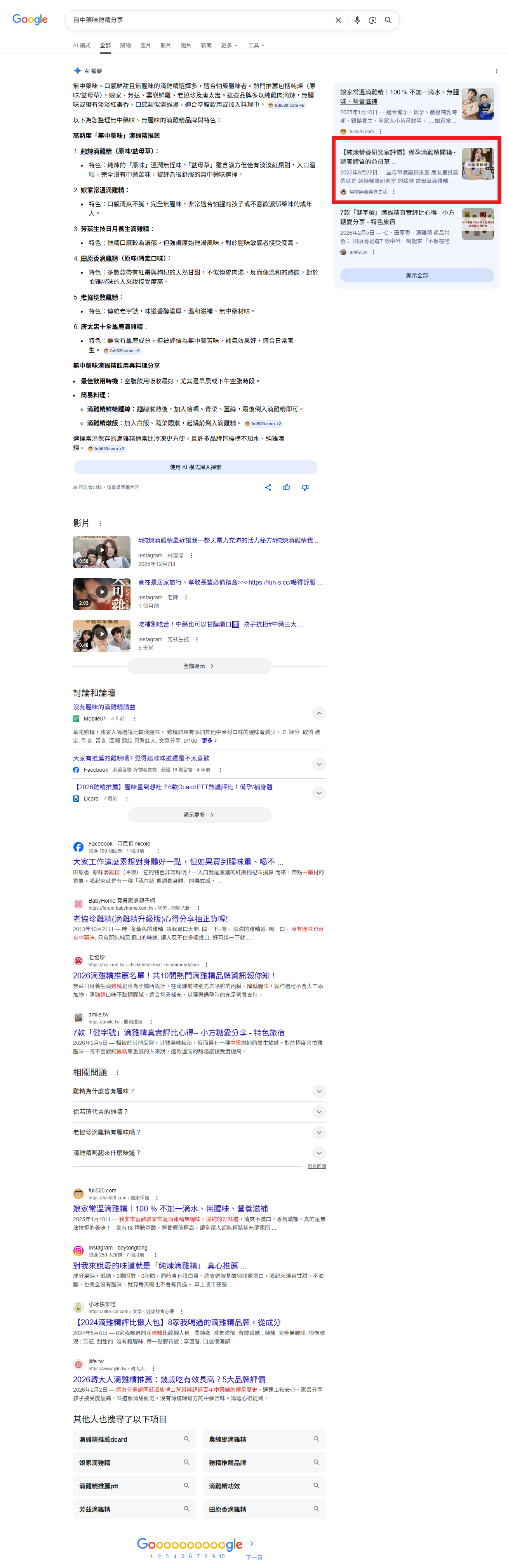Viewport: 508px width, 1568px height.
Task: Clear the search query text
Action: pos(338,20)
